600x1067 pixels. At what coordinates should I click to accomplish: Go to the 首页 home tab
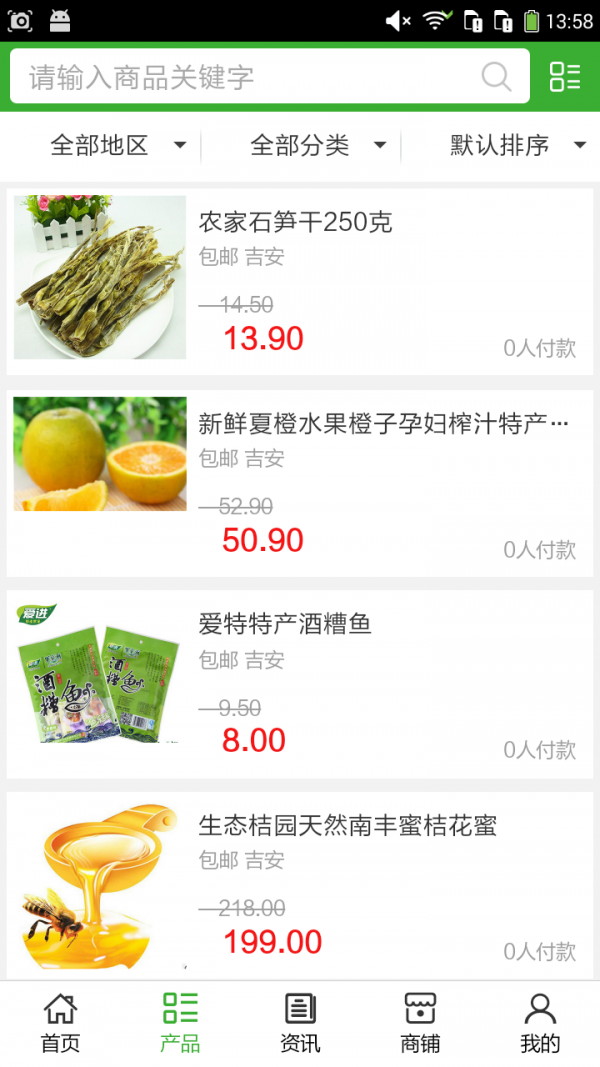[x=60, y=1023]
